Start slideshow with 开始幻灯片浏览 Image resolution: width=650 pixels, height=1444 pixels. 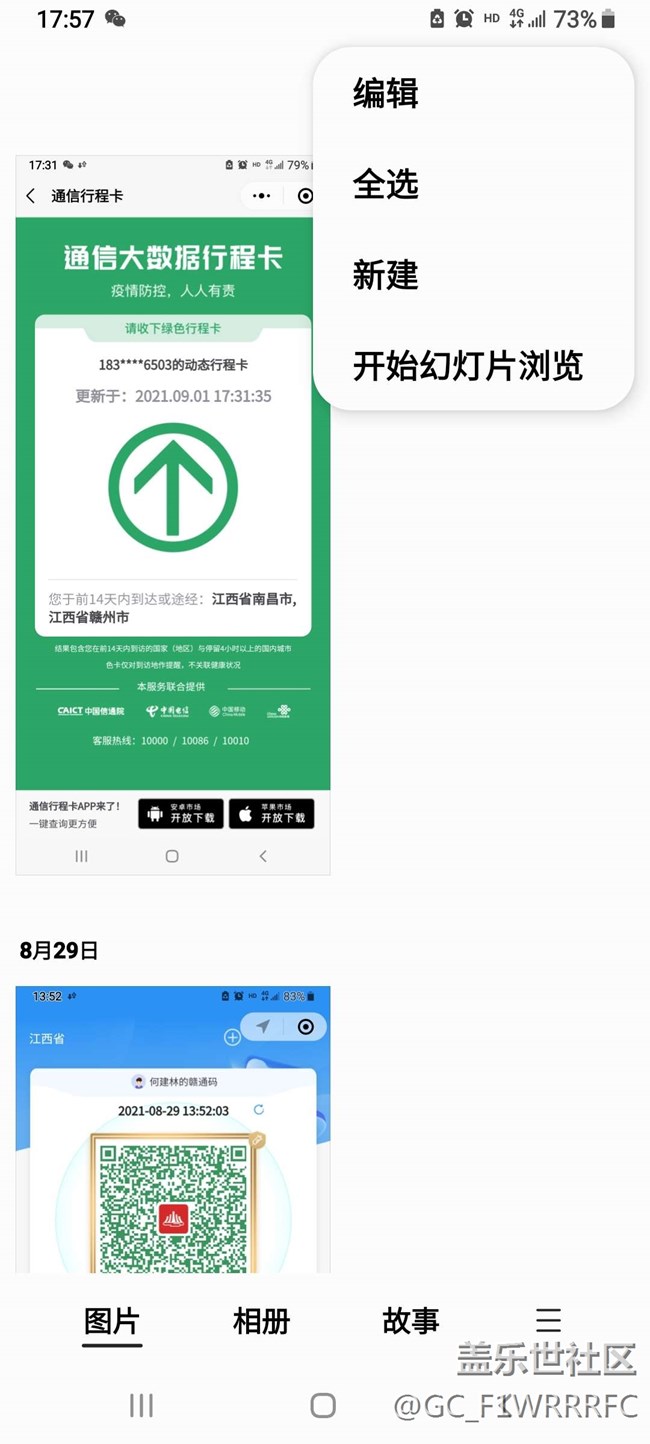click(467, 366)
